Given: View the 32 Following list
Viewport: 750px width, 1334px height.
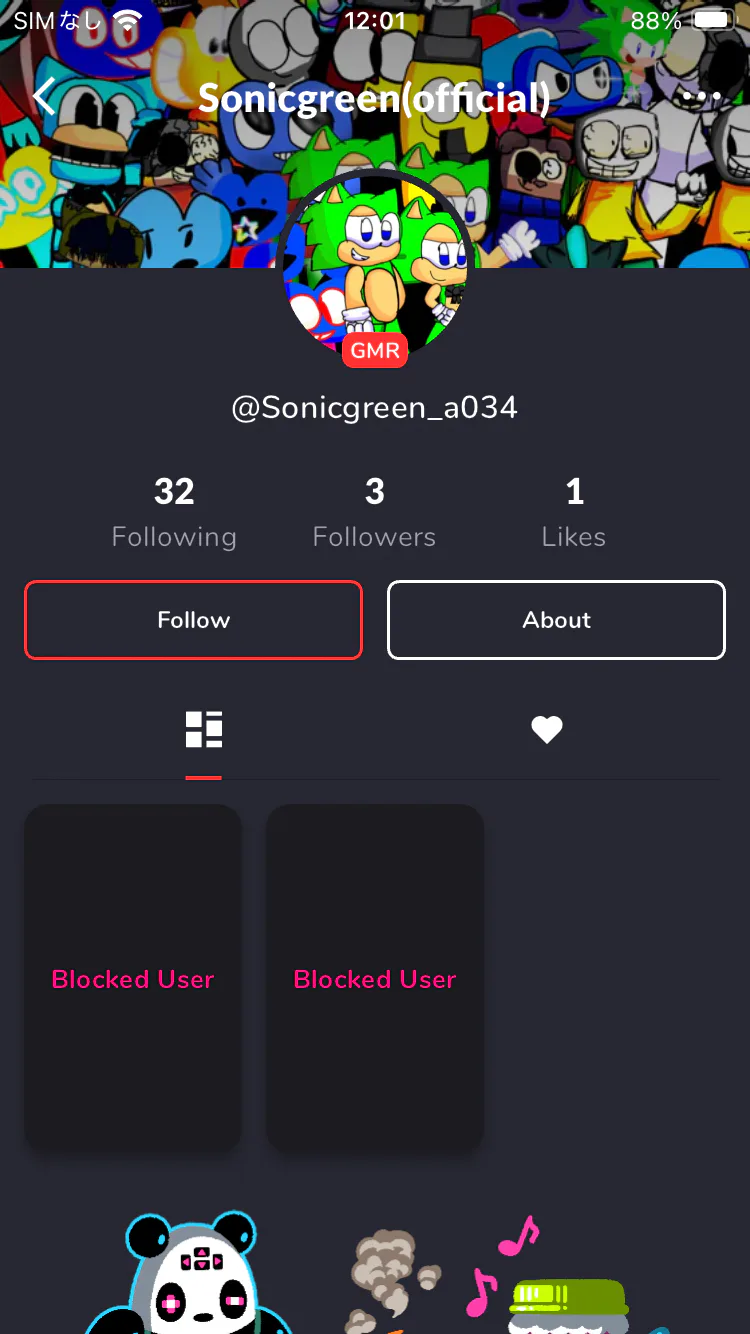Looking at the screenshot, I should tap(174, 512).
